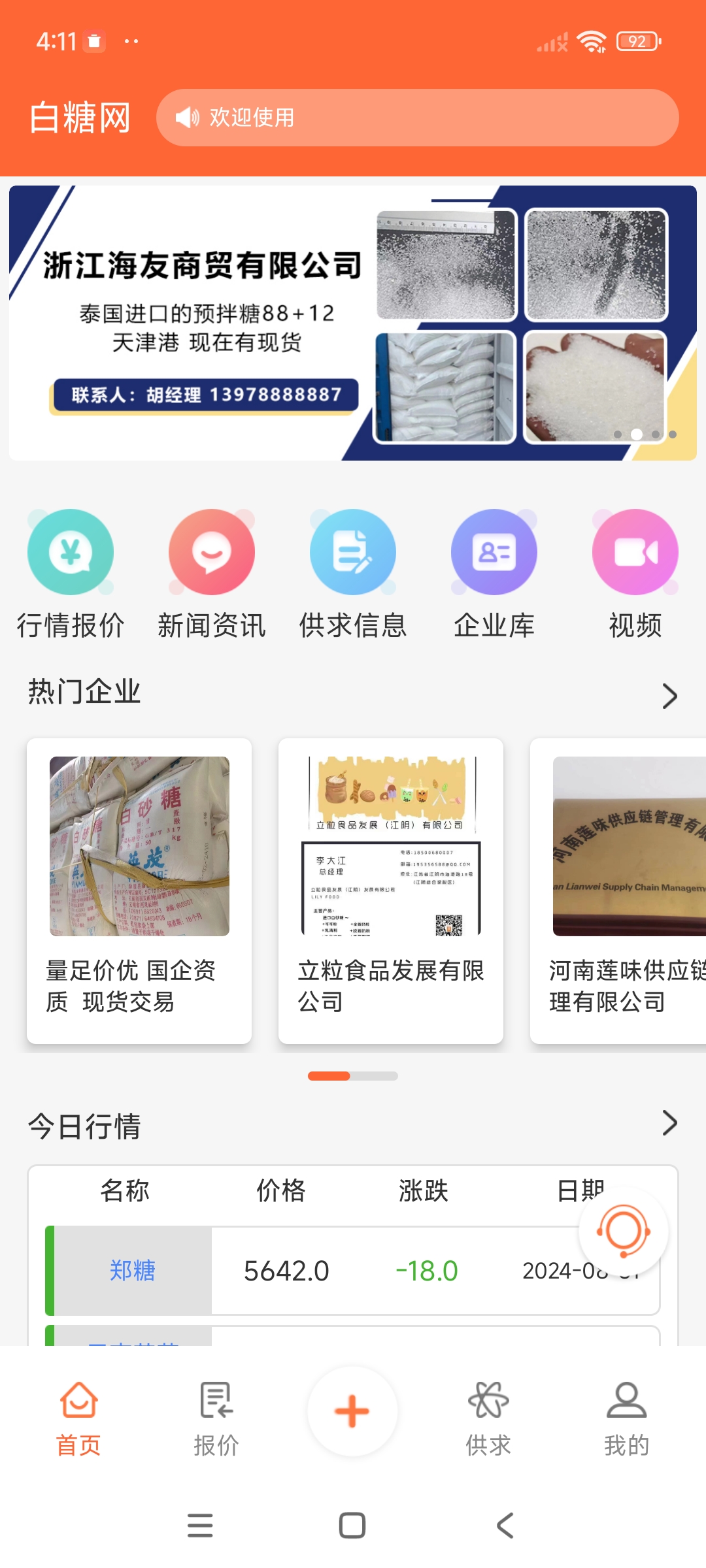Image resolution: width=706 pixels, height=1568 pixels.
Task: Expand 今日行情 with the arrow
Action: click(x=669, y=1123)
